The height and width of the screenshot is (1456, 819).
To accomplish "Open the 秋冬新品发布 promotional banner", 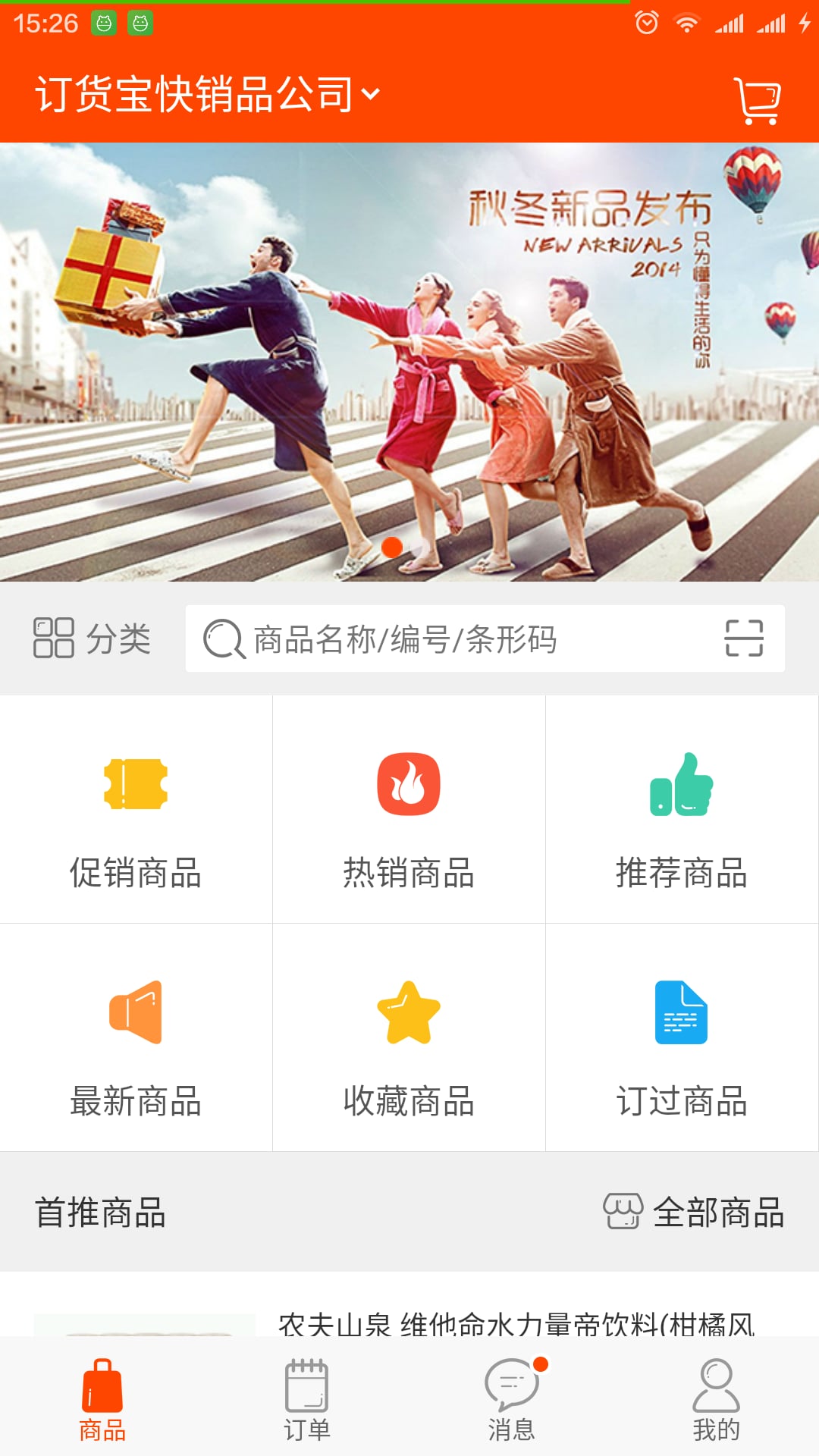I will (409, 362).
